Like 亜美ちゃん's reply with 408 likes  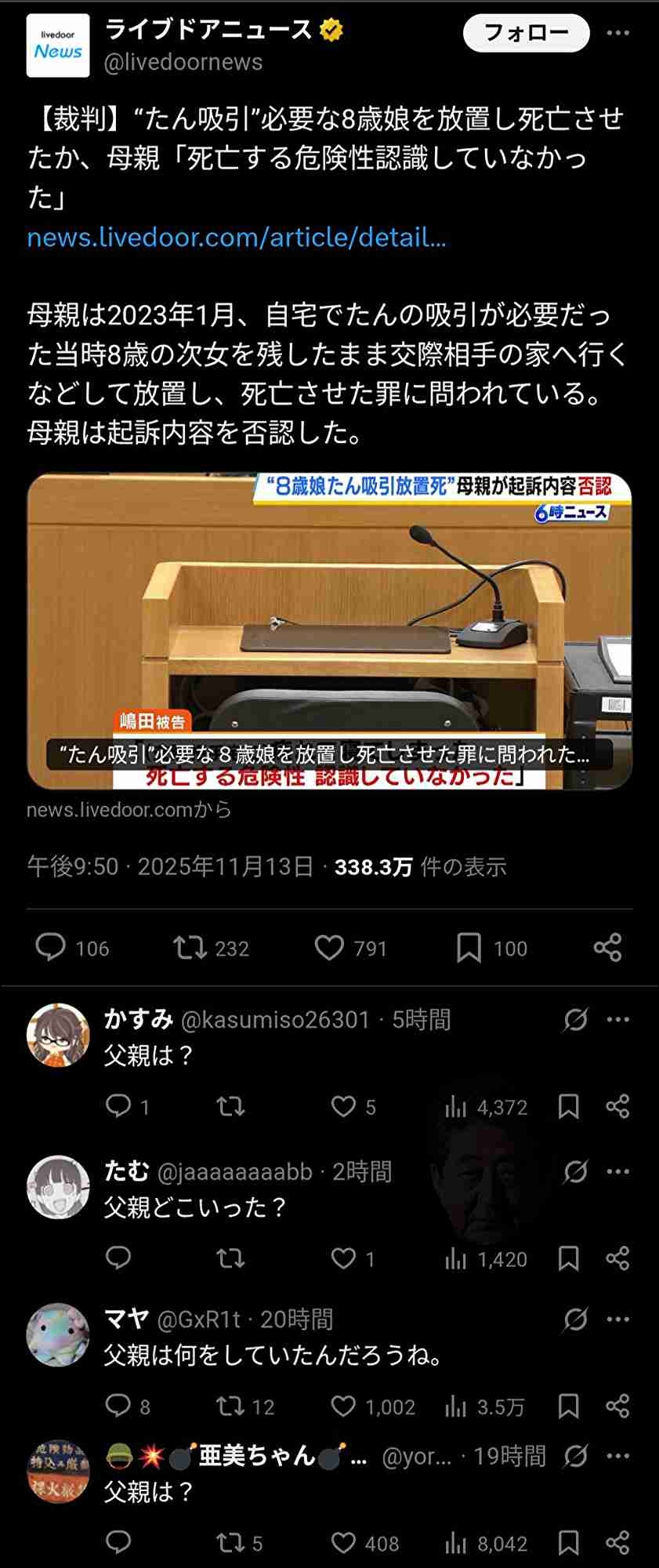click(343, 1543)
